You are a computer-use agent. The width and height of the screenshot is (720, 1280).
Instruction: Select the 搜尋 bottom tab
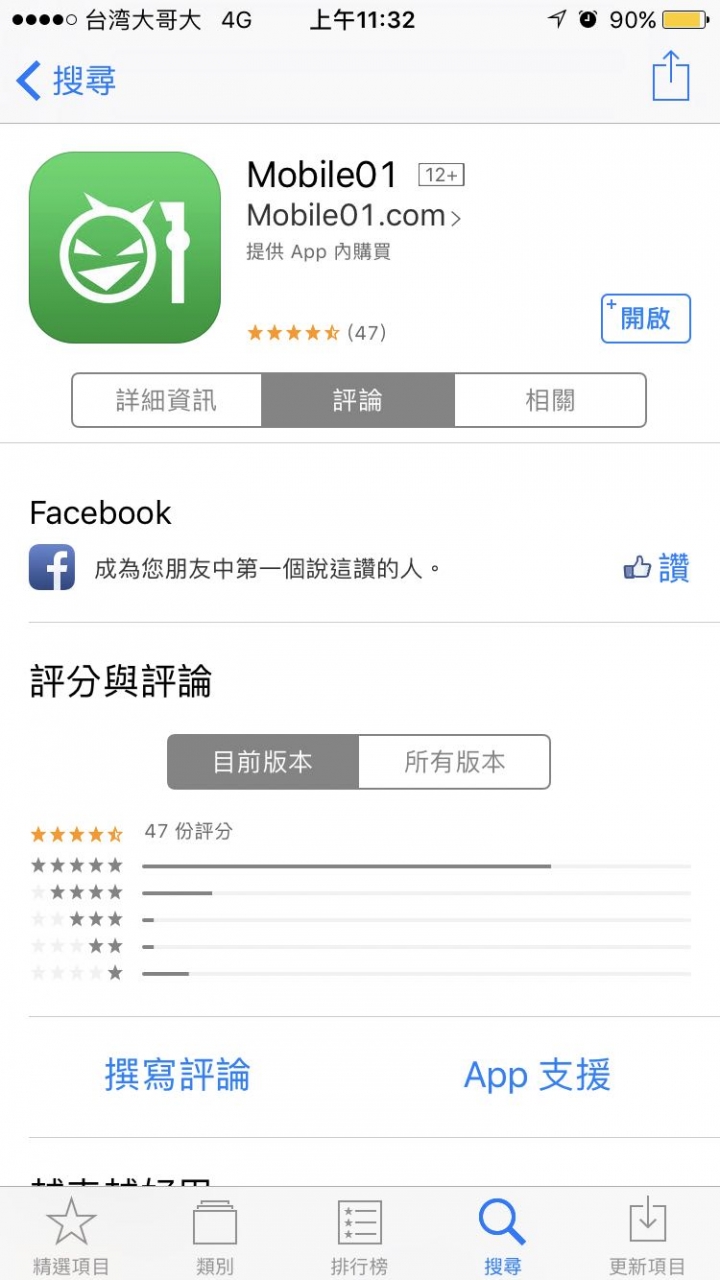[x=502, y=1235]
